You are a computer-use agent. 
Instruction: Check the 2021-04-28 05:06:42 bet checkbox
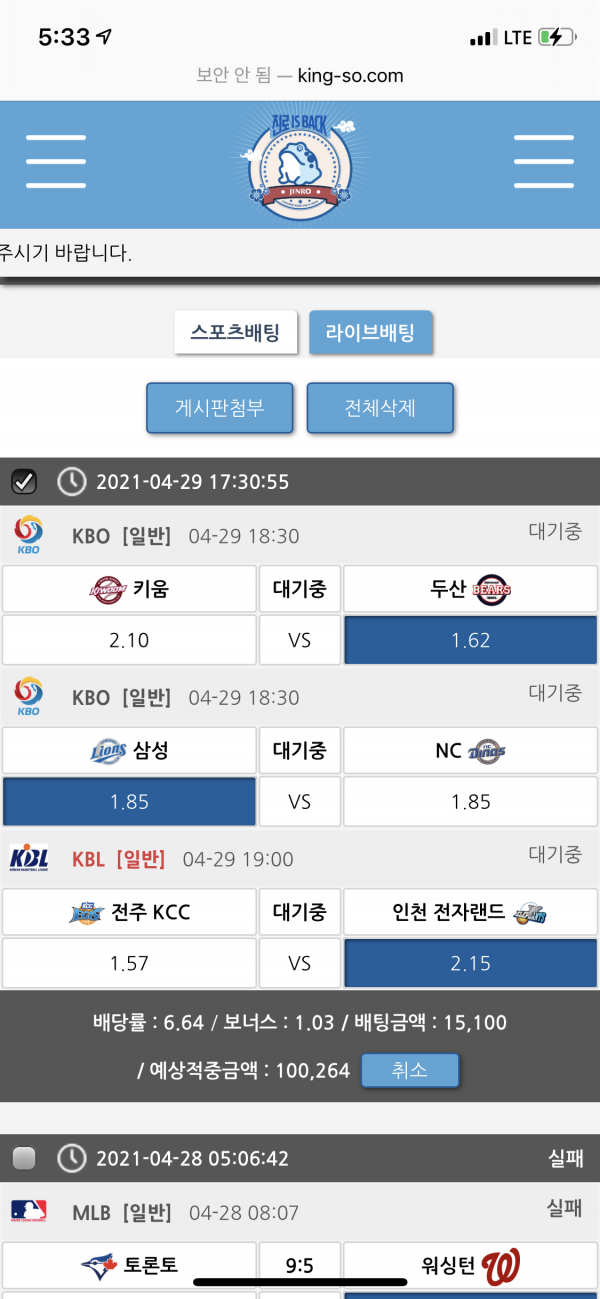point(24,1159)
